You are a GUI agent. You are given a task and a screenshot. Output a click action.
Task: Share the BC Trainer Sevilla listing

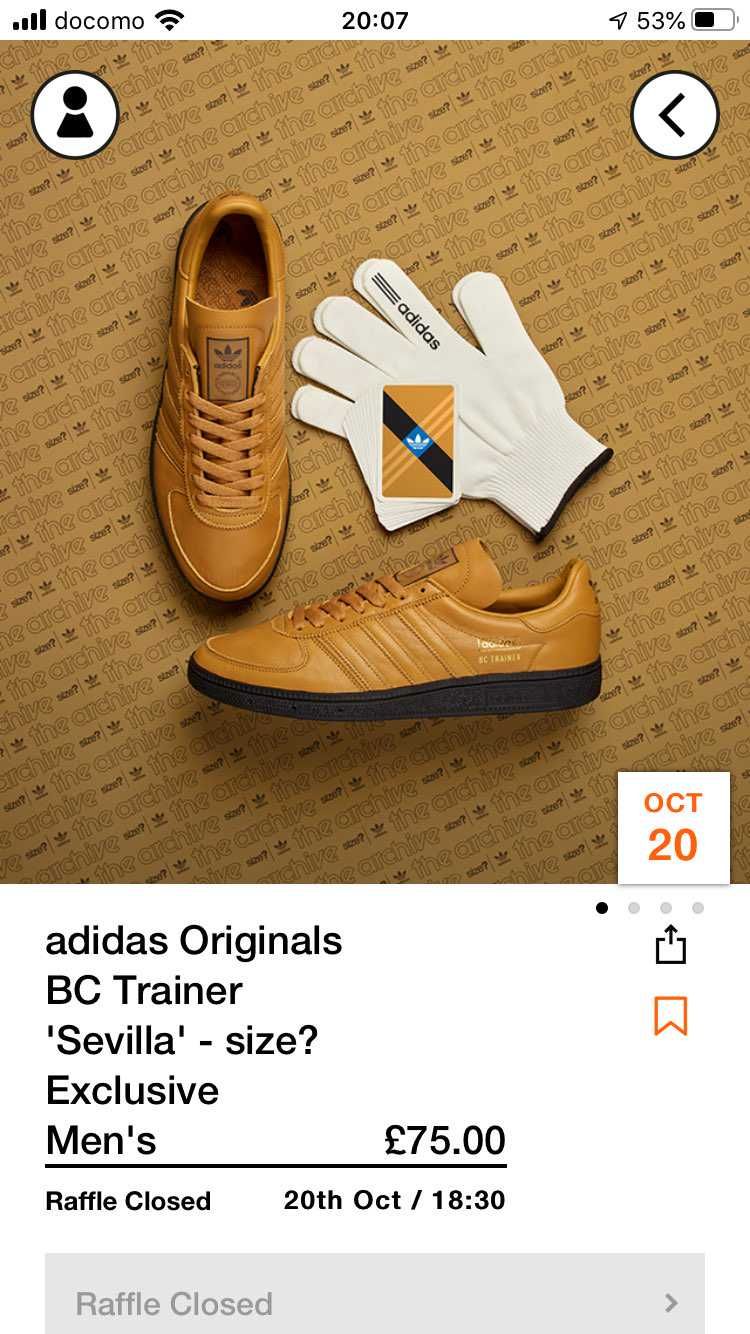[x=671, y=944]
